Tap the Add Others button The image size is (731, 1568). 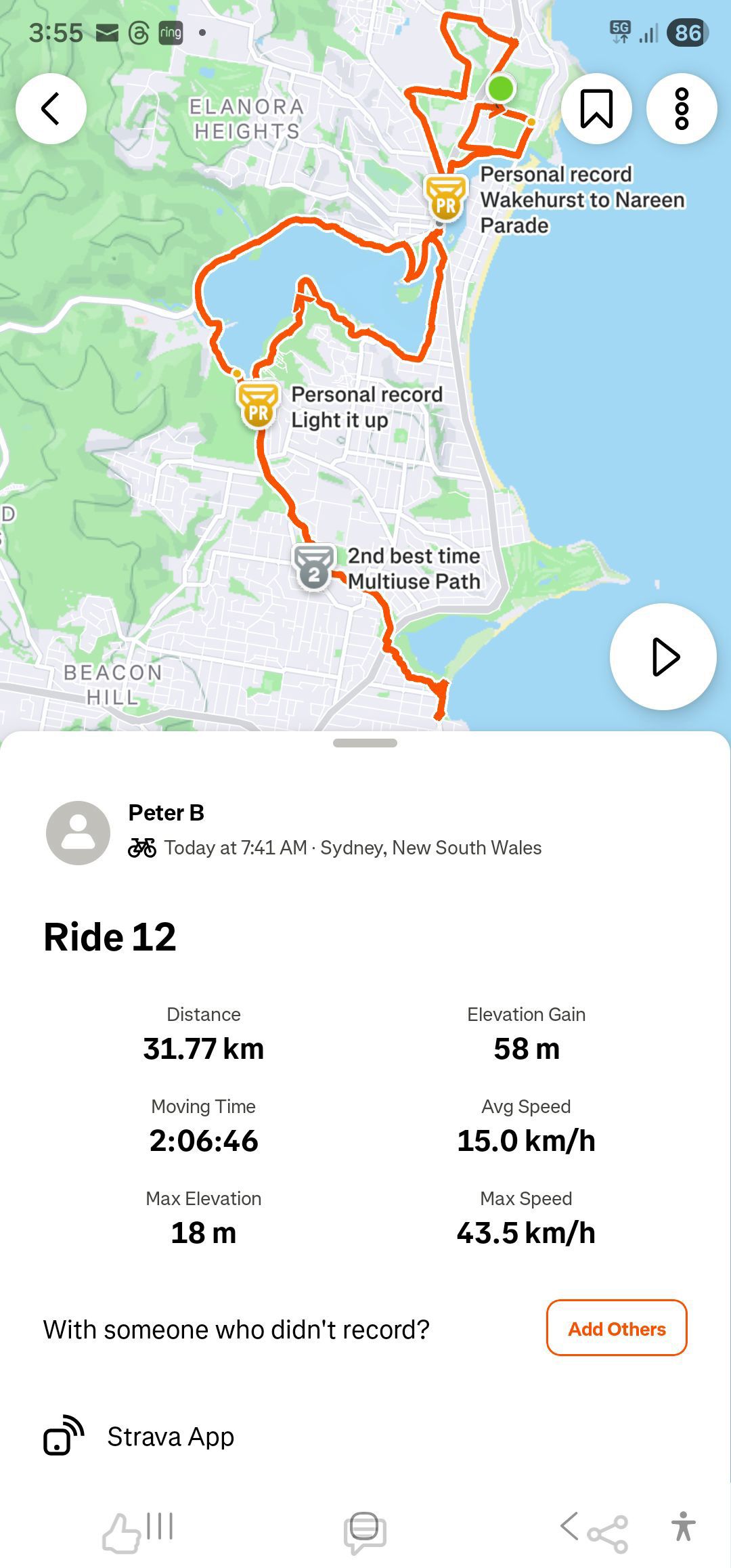(x=617, y=1328)
